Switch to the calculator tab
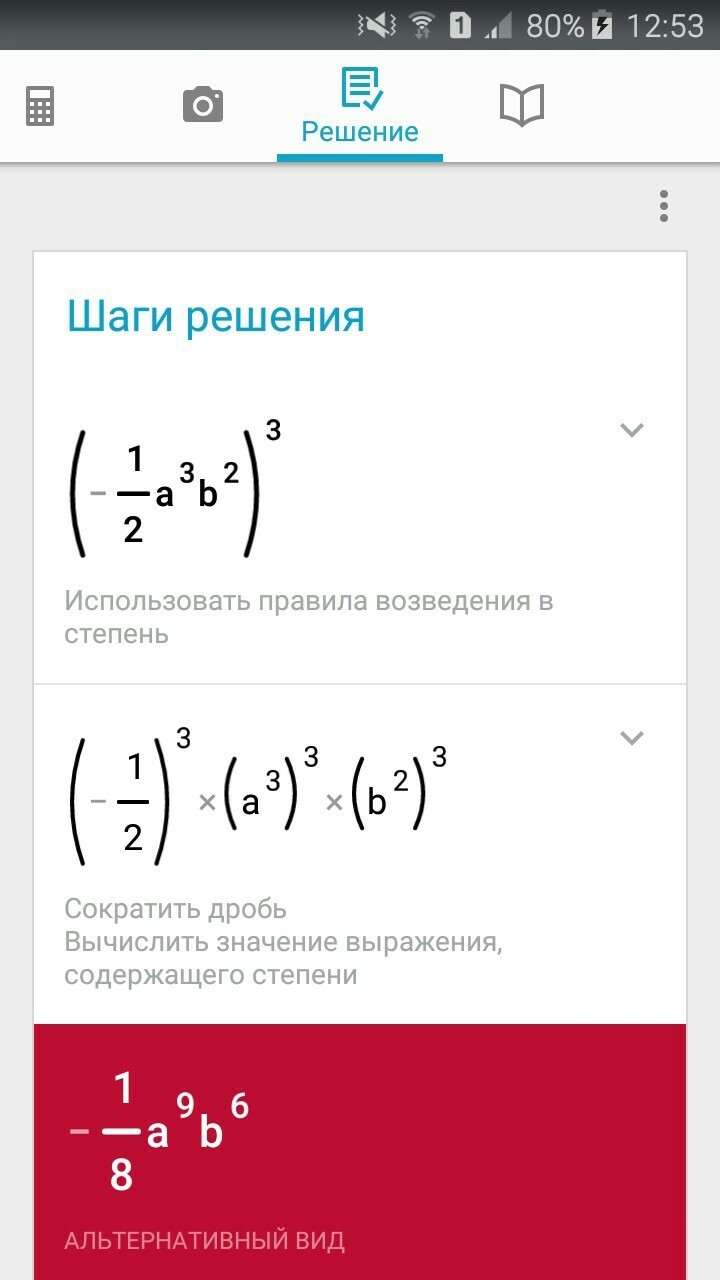 pos(40,105)
